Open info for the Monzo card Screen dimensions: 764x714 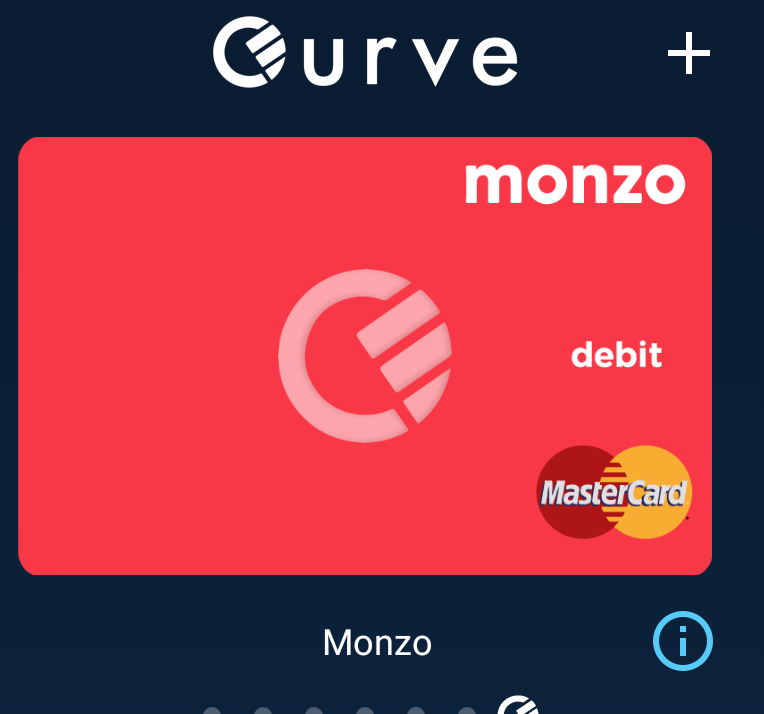683,640
